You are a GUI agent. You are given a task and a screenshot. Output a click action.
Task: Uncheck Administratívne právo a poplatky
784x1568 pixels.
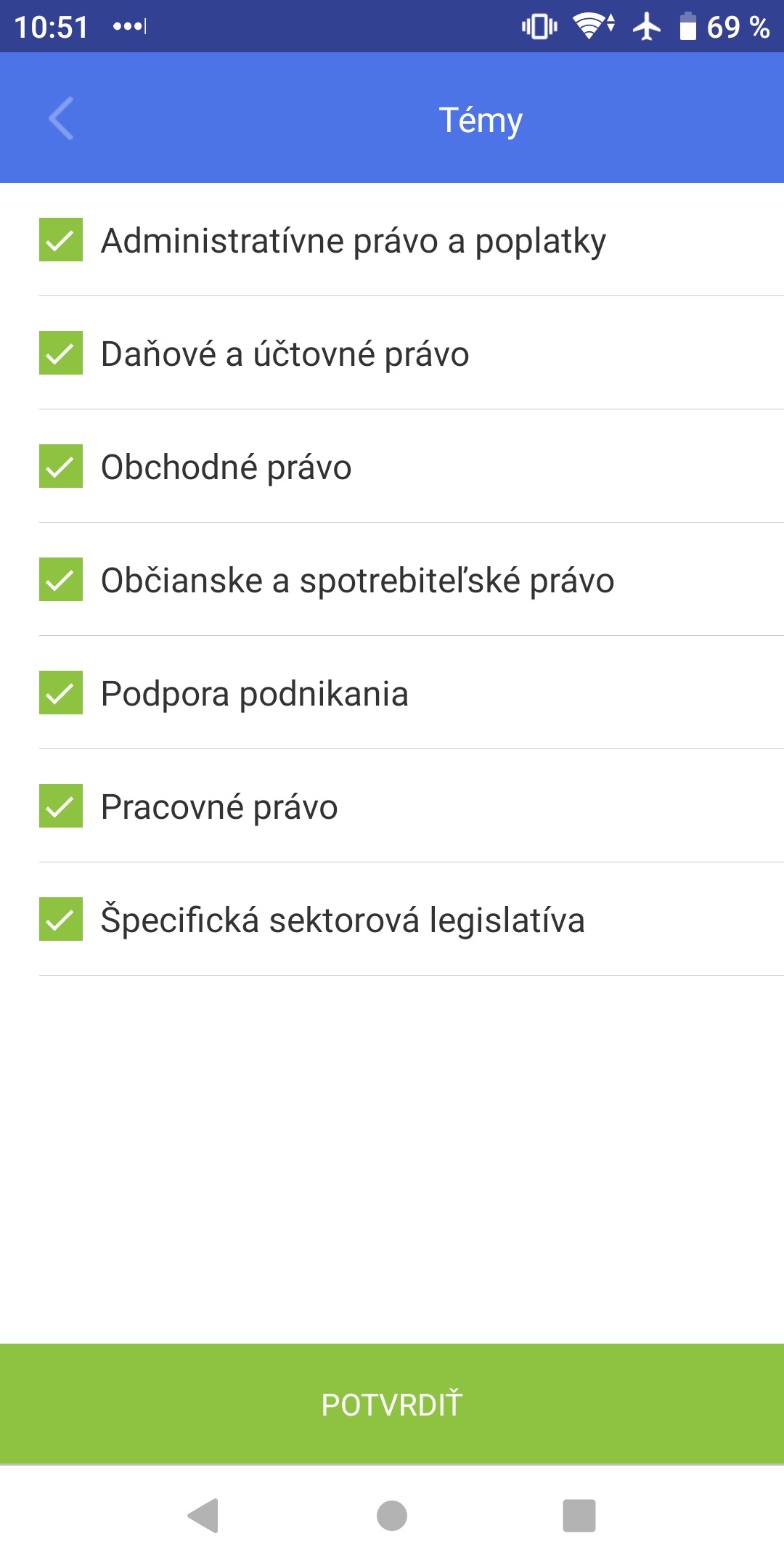pyautogui.click(x=61, y=240)
